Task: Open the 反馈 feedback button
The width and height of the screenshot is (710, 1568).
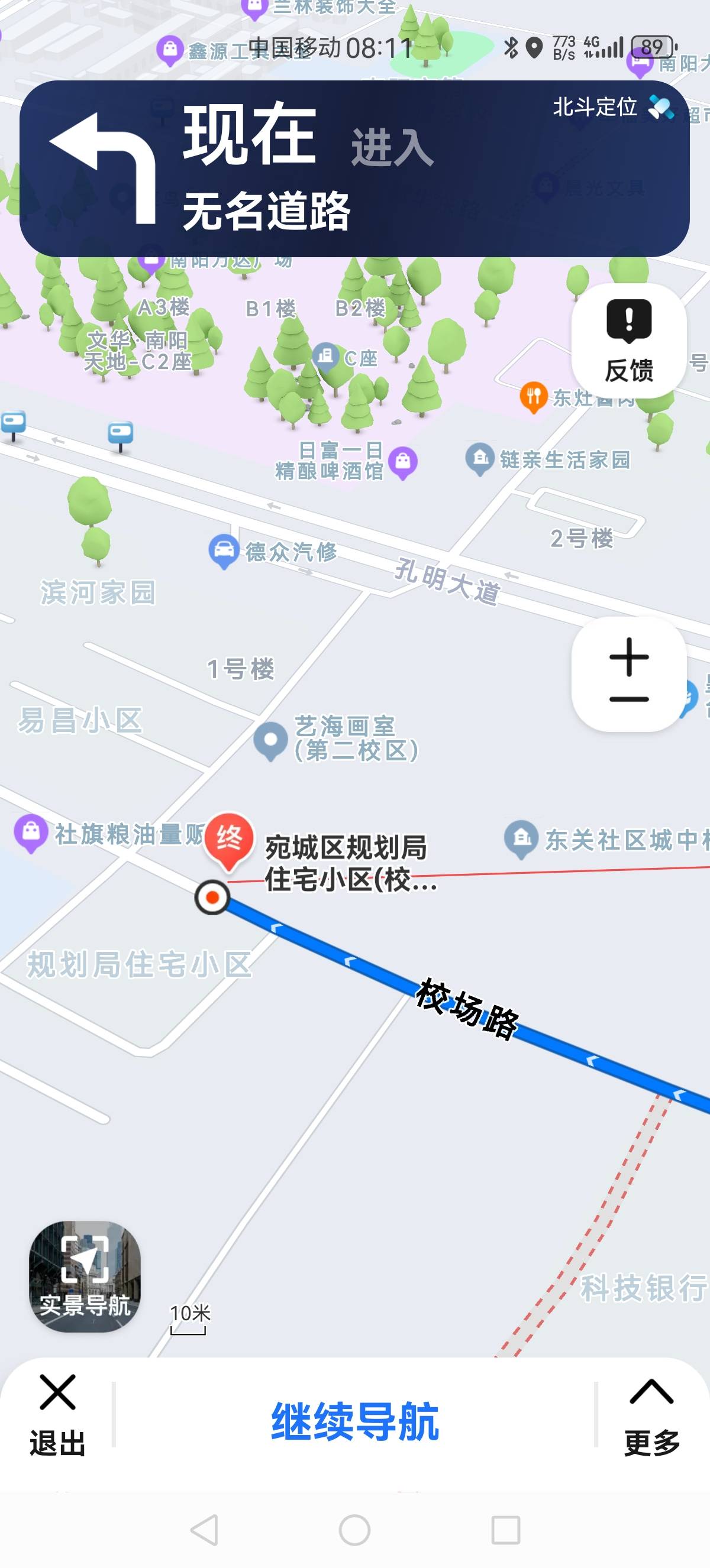Action: point(628,341)
